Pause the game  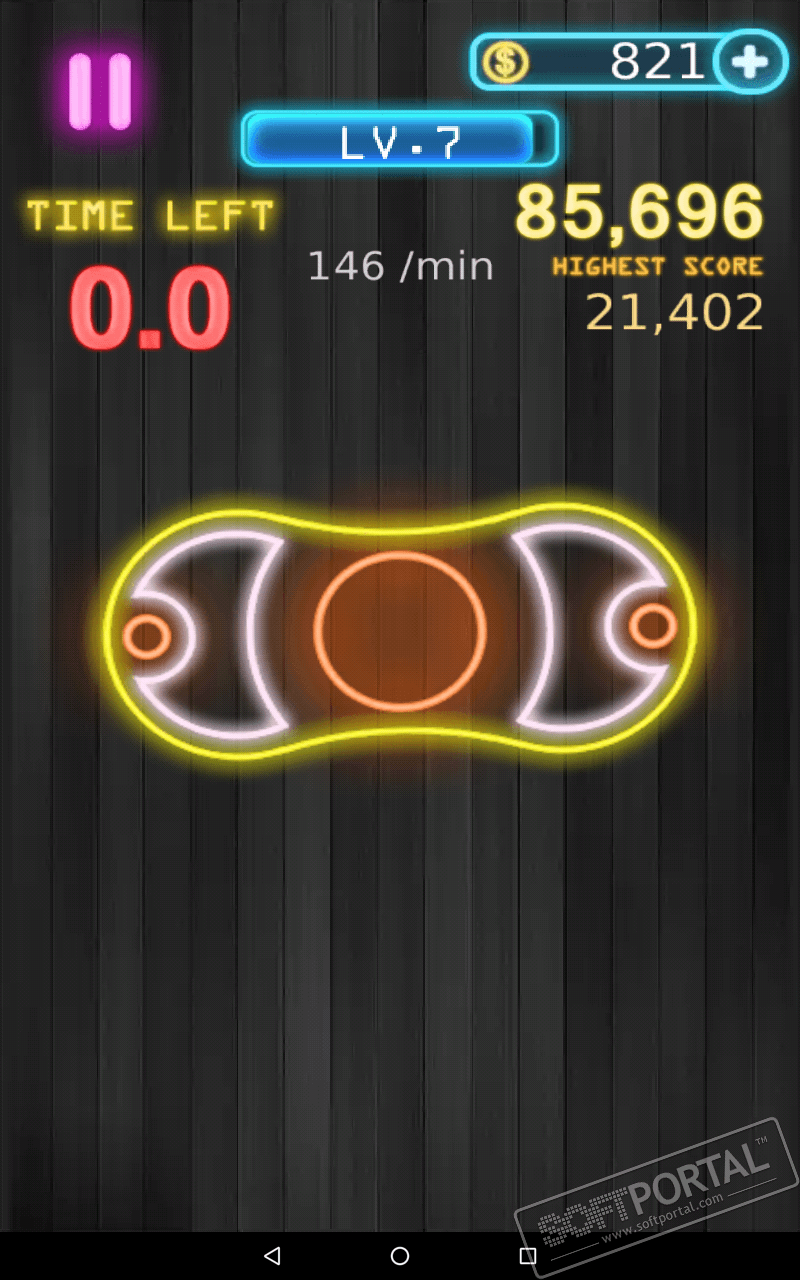tap(100, 92)
